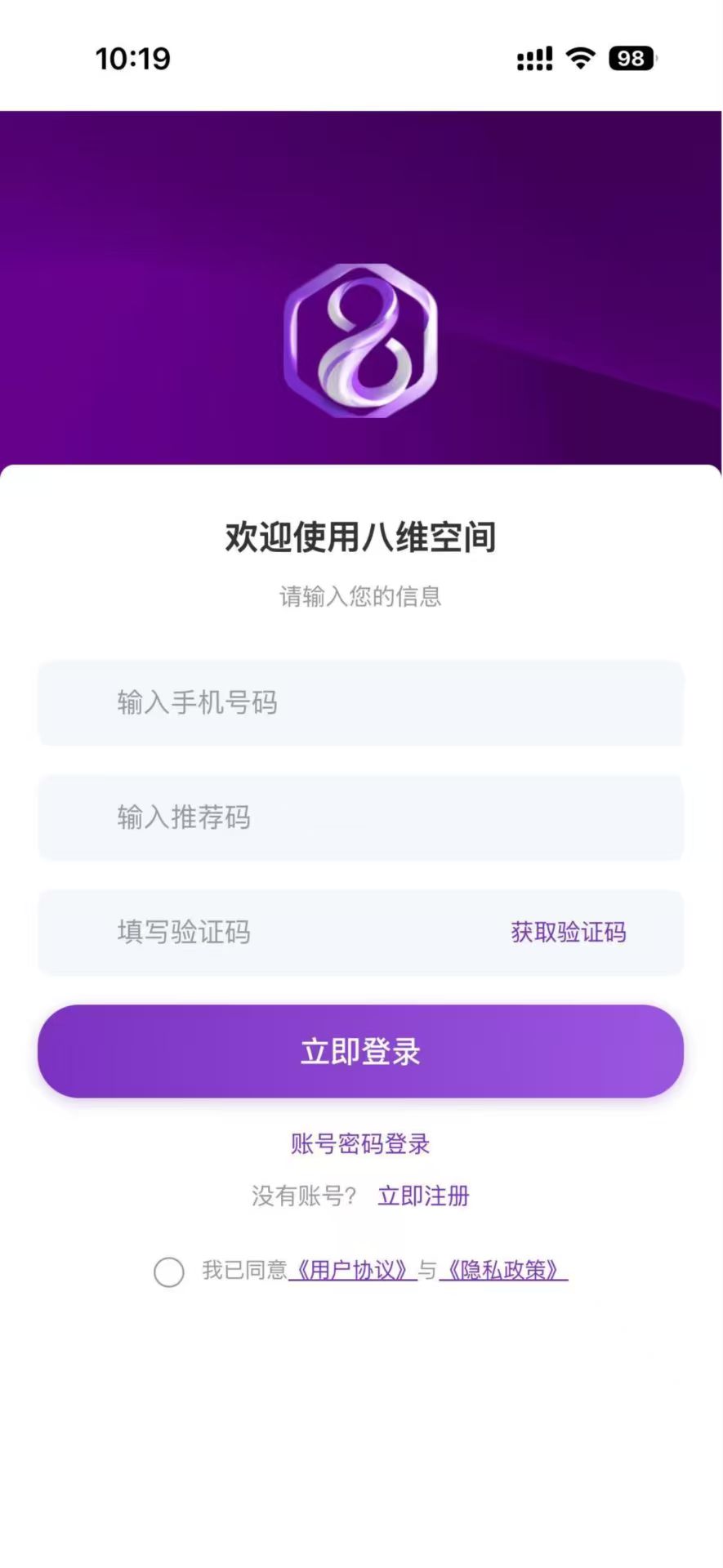Tap the phone number input field
Screen dimensions: 723x1568
click(361, 703)
